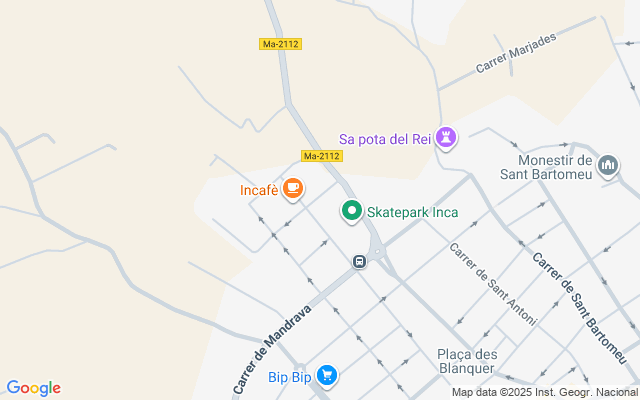Select the Skatepark Inca map pin
This screenshot has height=400, width=640.
(351, 211)
